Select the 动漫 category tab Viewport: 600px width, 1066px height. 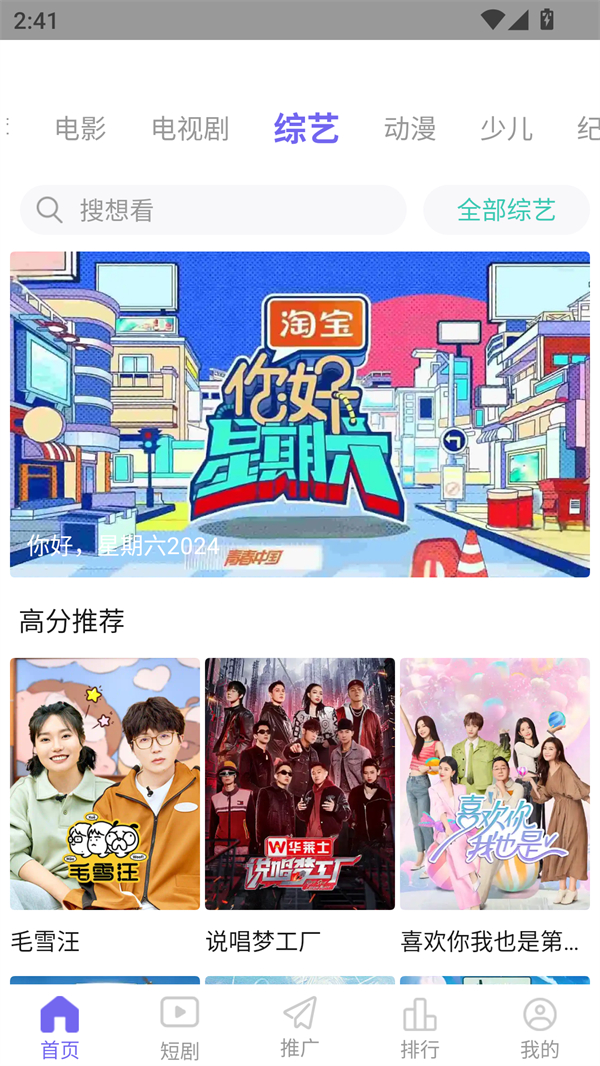coord(409,129)
